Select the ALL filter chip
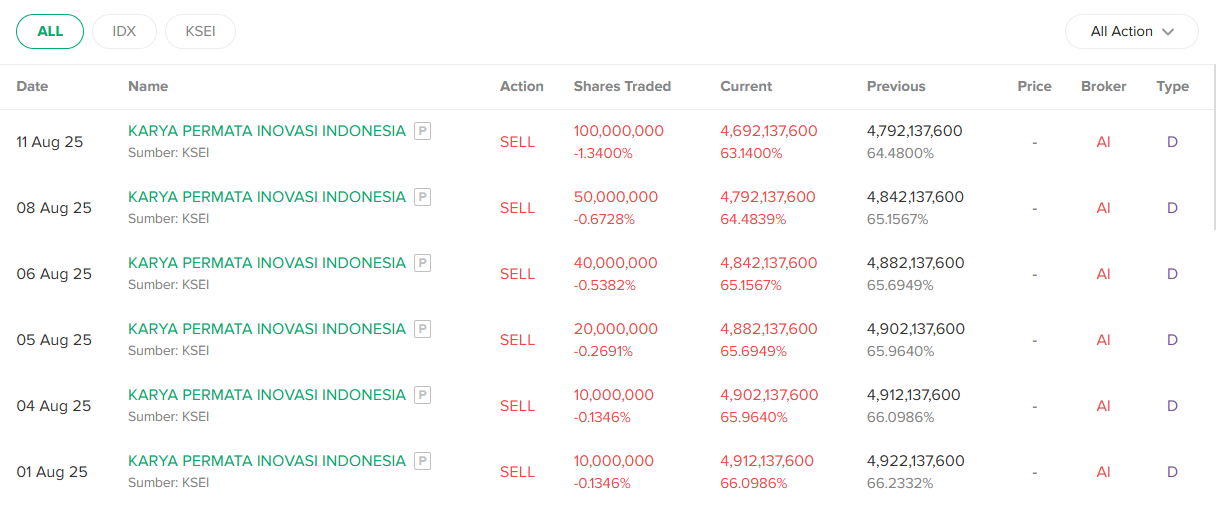The width and height of the screenshot is (1216, 506). click(50, 31)
